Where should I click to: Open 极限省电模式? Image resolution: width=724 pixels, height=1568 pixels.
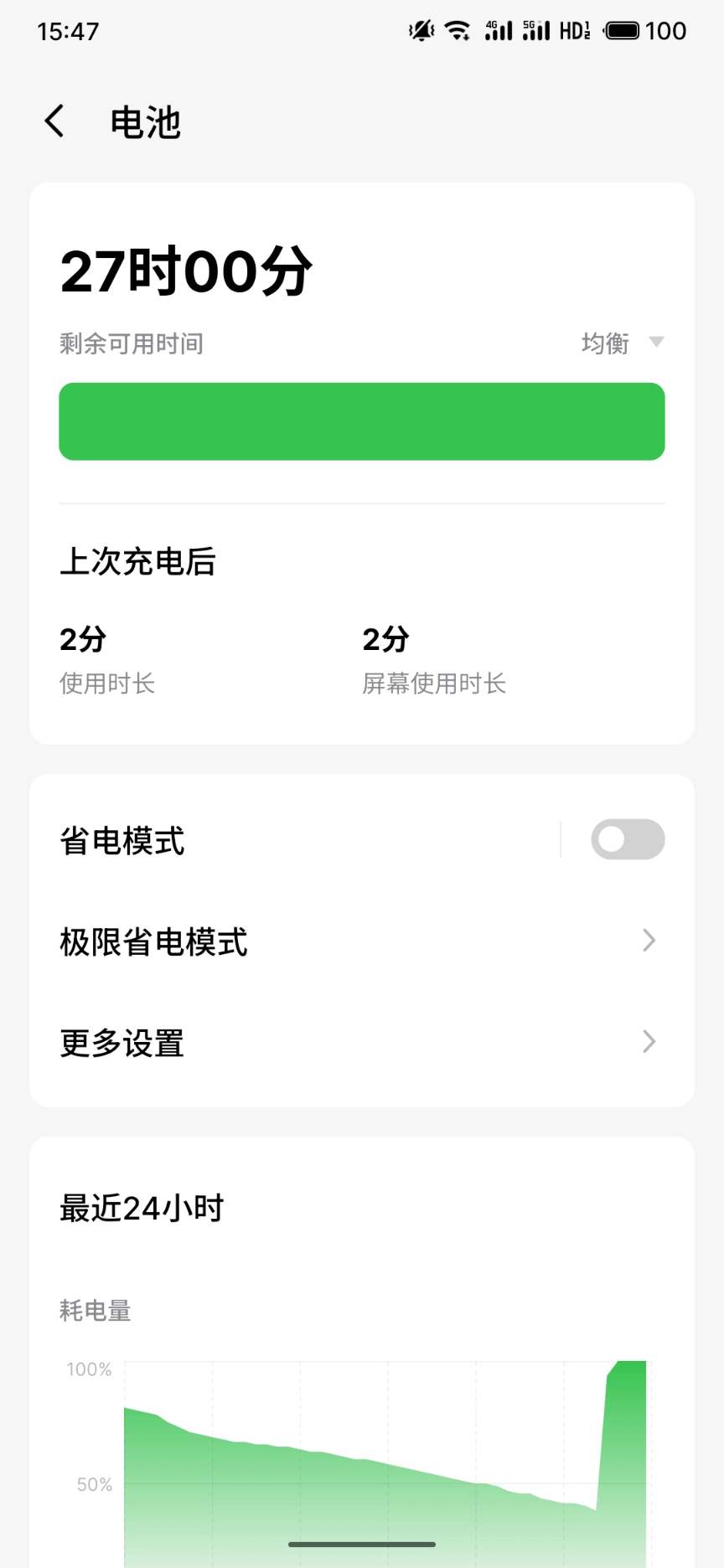360,941
